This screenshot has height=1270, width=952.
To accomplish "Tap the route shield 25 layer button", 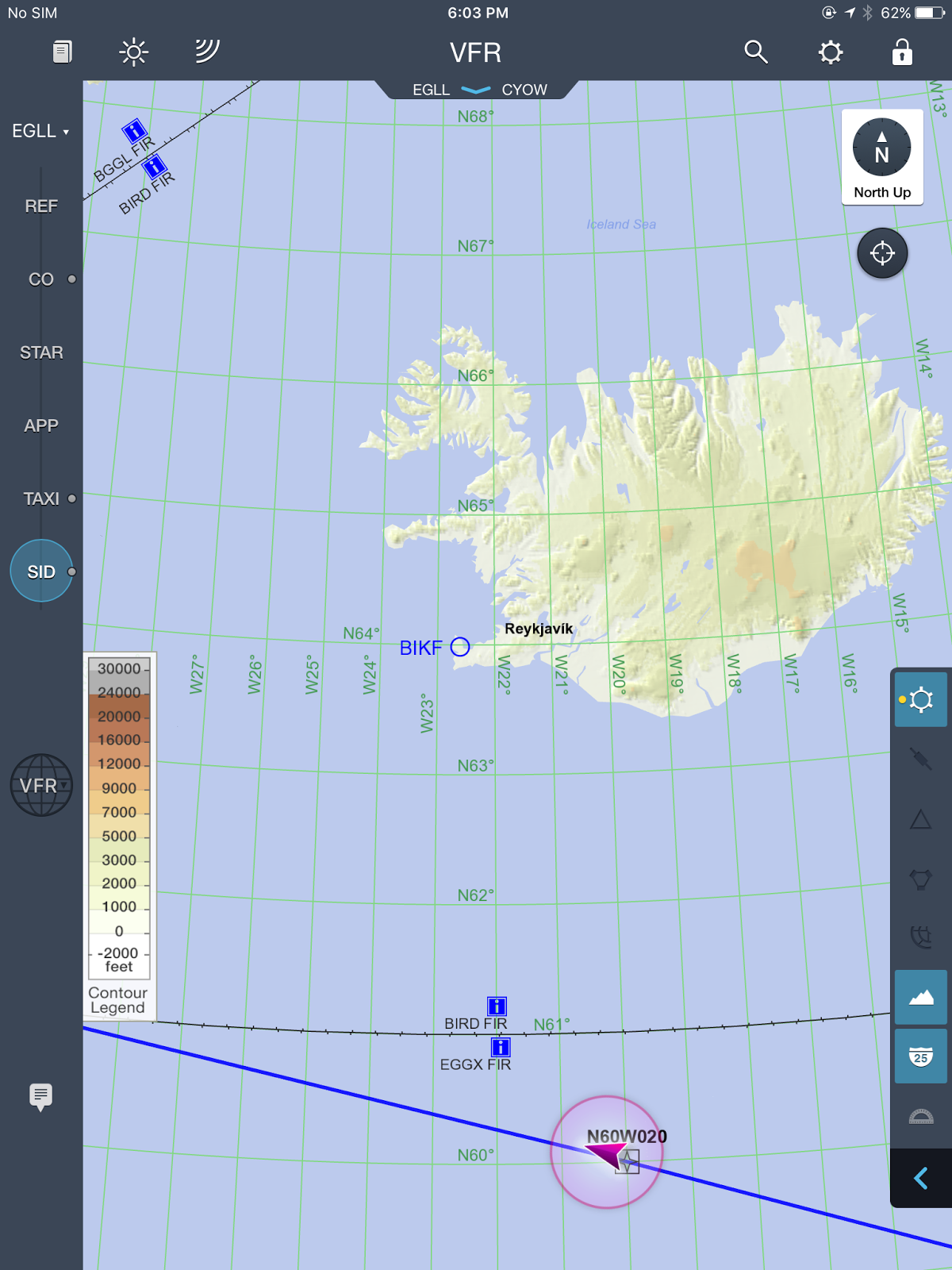I will coord(920,1056).
